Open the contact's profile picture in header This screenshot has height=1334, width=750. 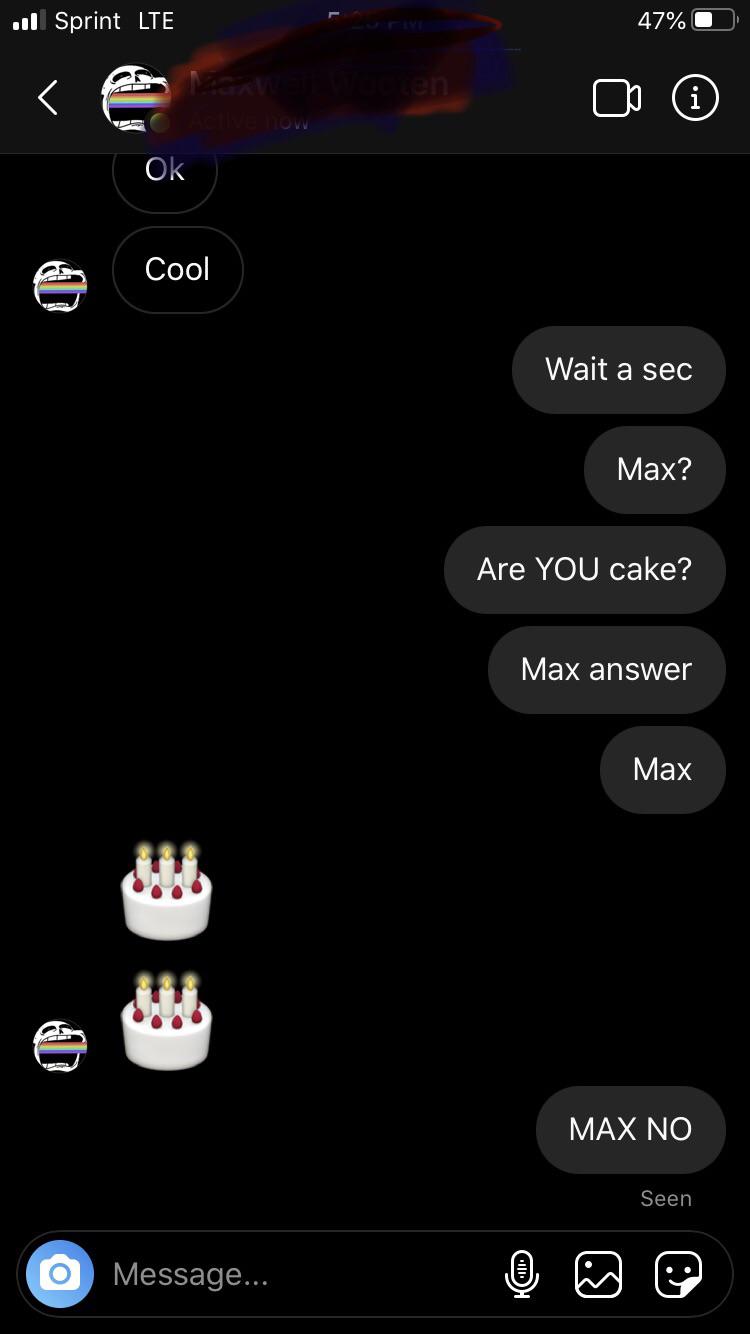point(135,98)
